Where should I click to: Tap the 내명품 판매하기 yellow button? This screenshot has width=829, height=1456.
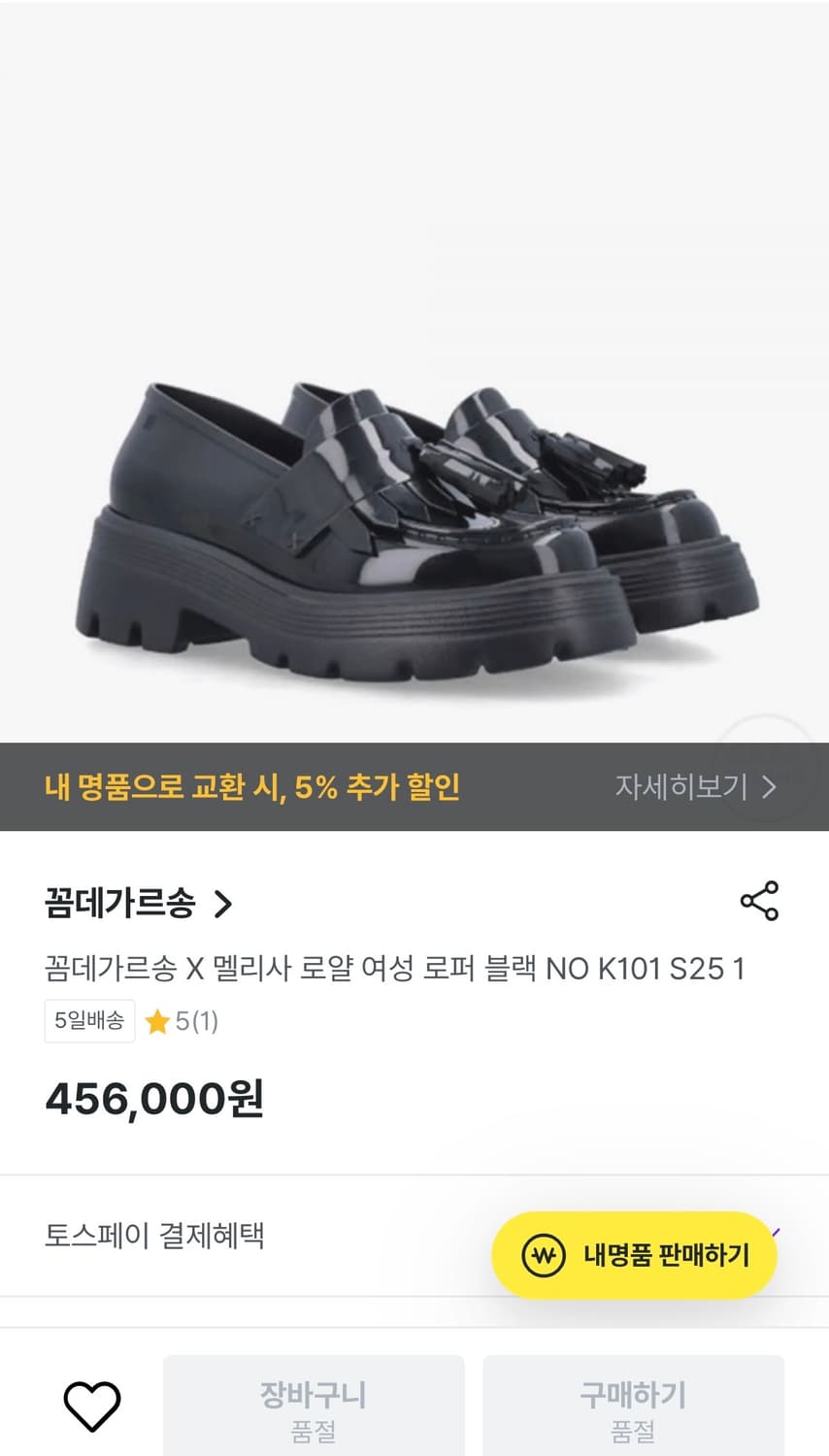(632, 1255)
